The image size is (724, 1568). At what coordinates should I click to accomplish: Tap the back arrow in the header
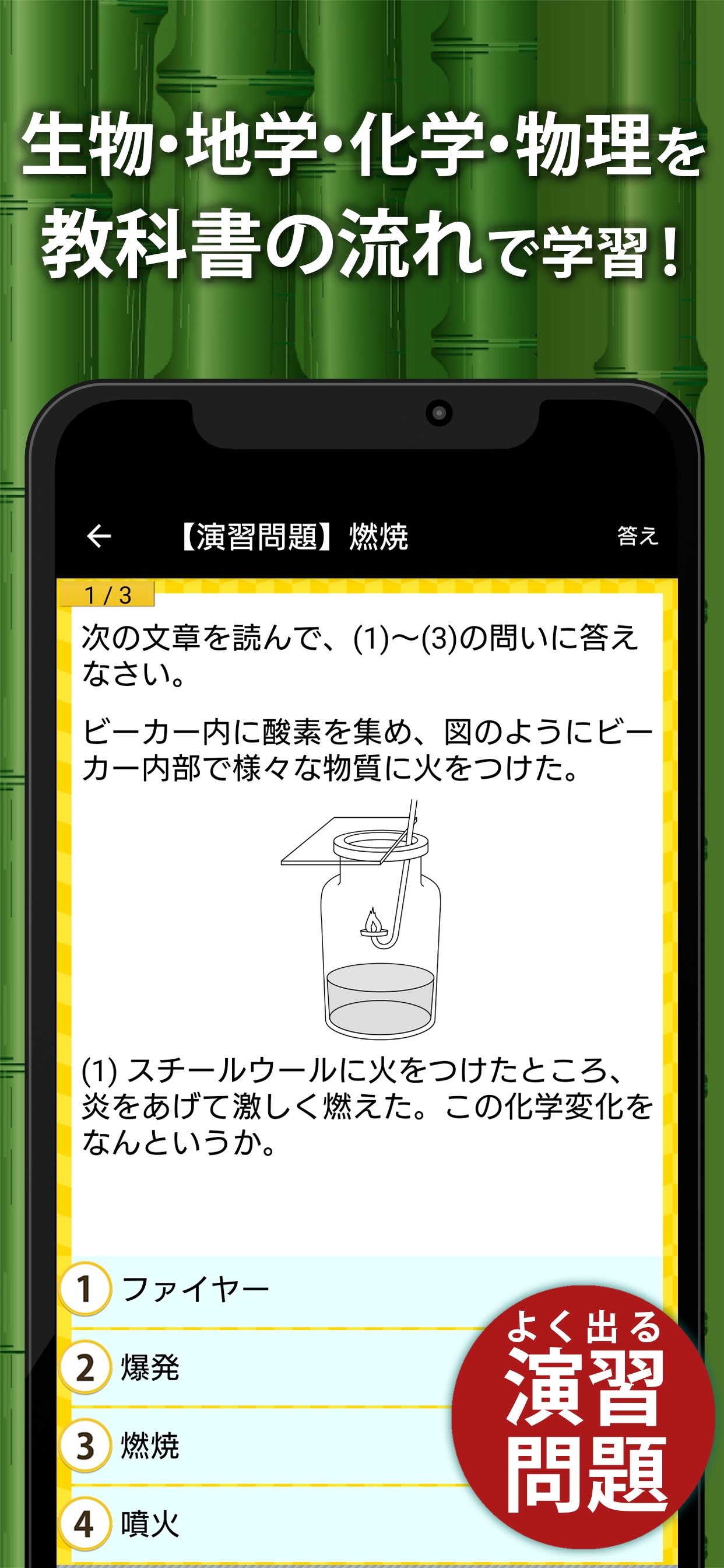99,536
